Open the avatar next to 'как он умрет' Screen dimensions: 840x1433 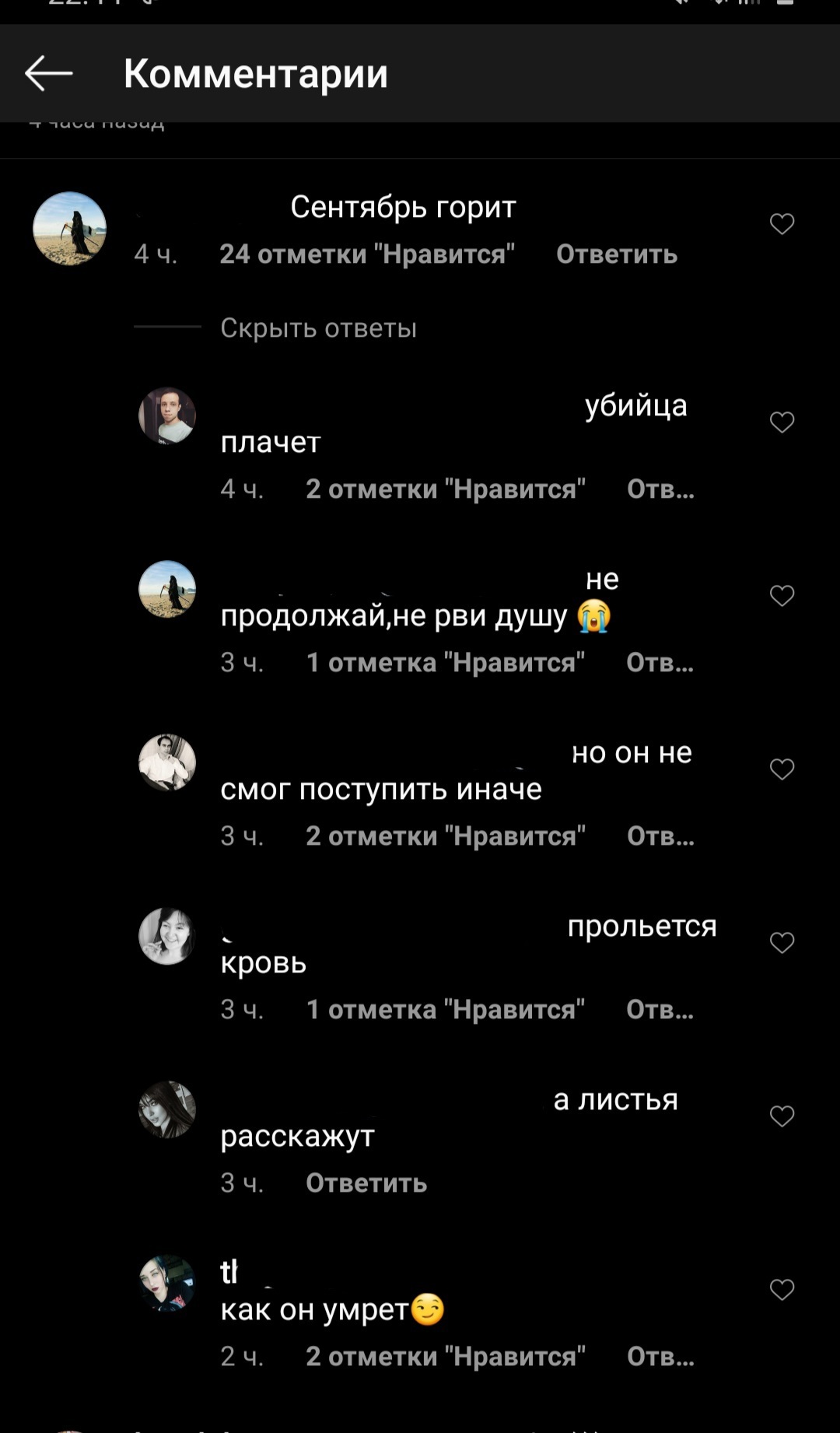tap(167, 1283)
